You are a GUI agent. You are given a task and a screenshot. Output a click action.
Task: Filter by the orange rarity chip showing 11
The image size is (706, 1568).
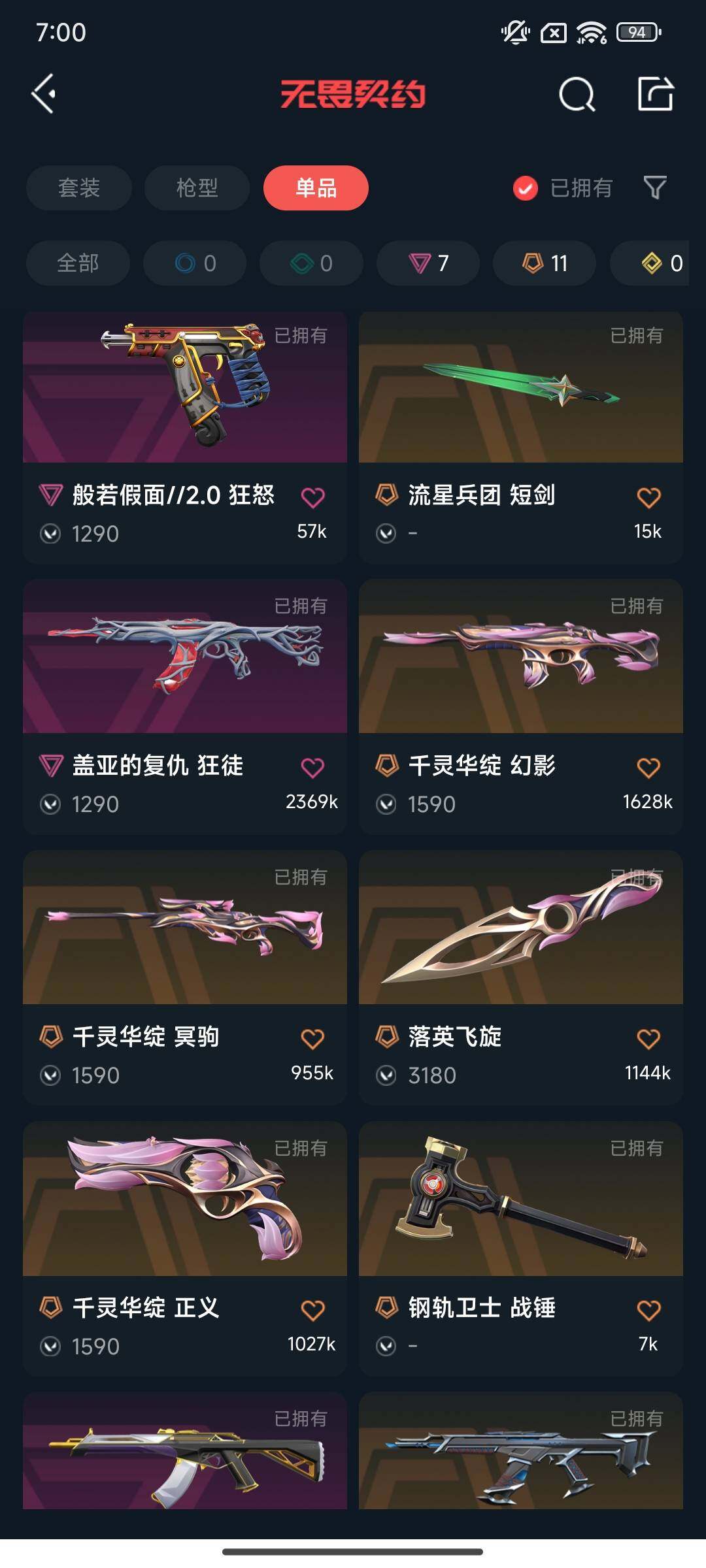545,263
